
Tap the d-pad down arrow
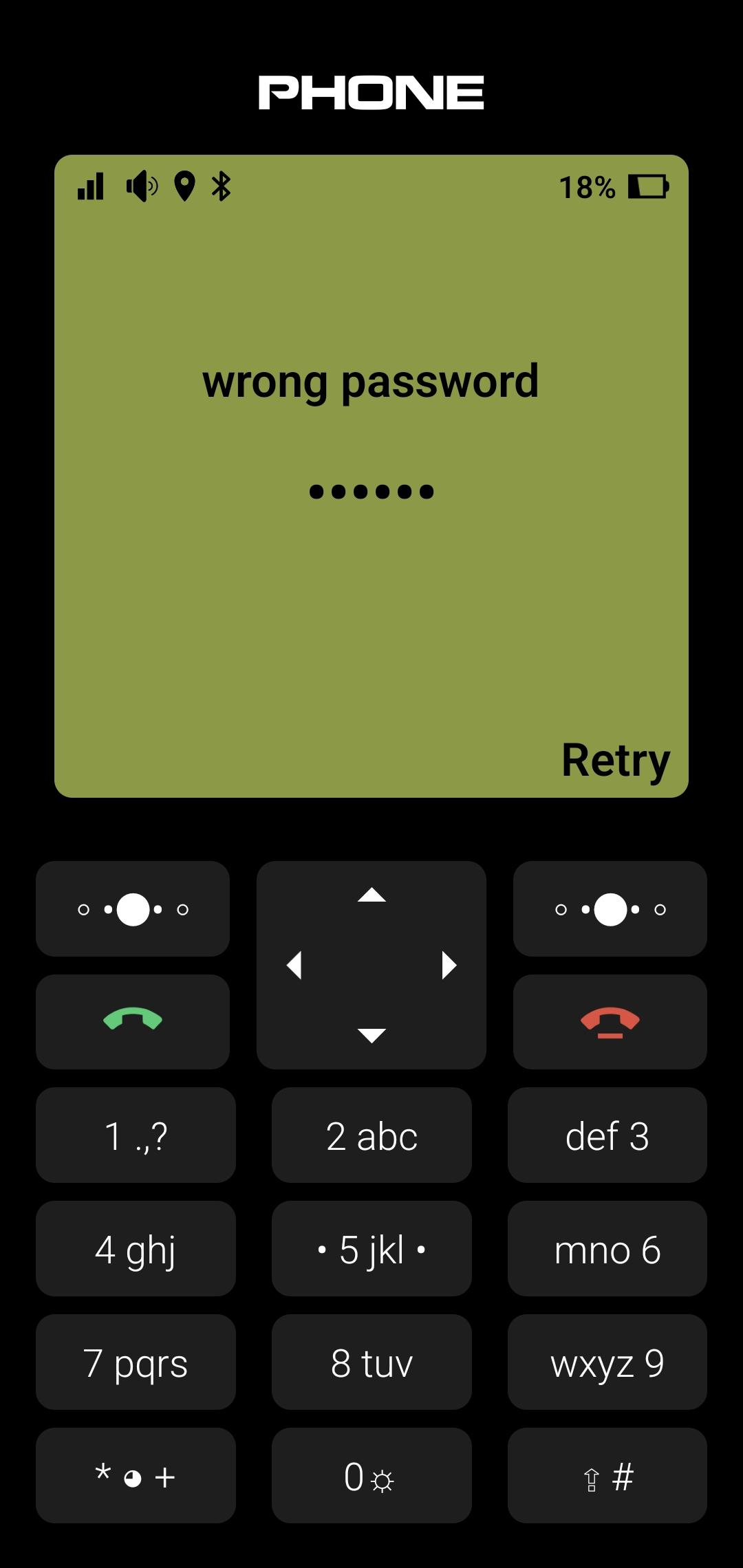pos(371,1035)
